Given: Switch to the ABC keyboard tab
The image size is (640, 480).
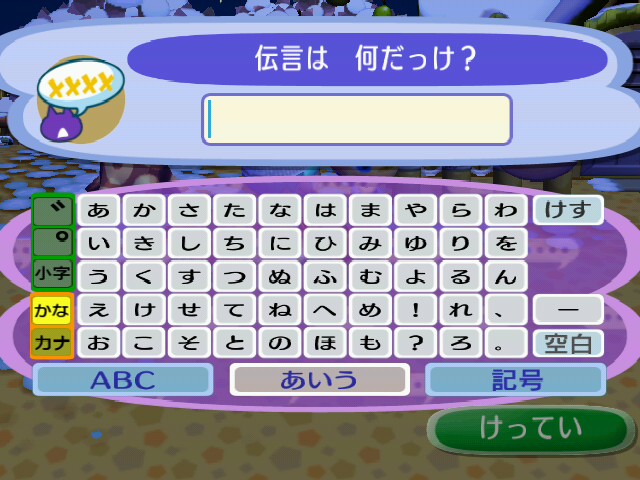Looking at the screenshot, I should pos(123,380).
